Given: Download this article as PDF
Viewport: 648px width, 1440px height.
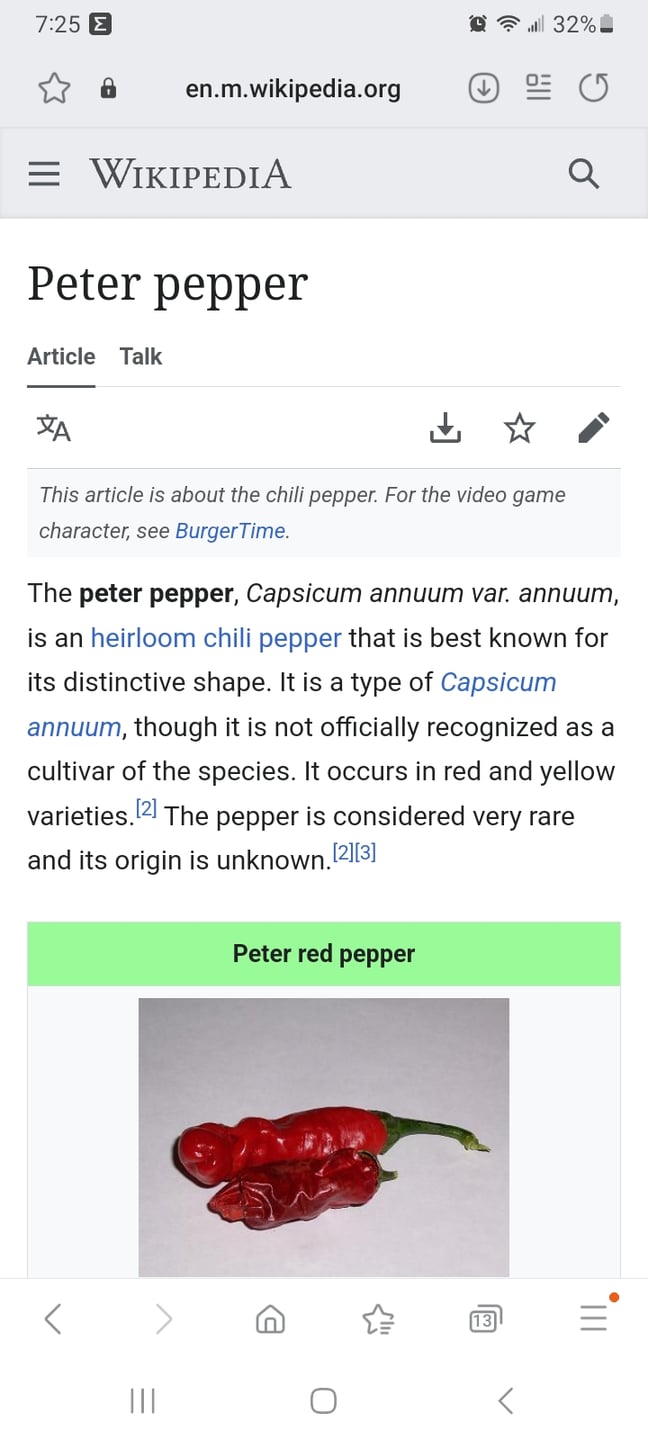Looking at the screenshot, I should tap(445, 429).
